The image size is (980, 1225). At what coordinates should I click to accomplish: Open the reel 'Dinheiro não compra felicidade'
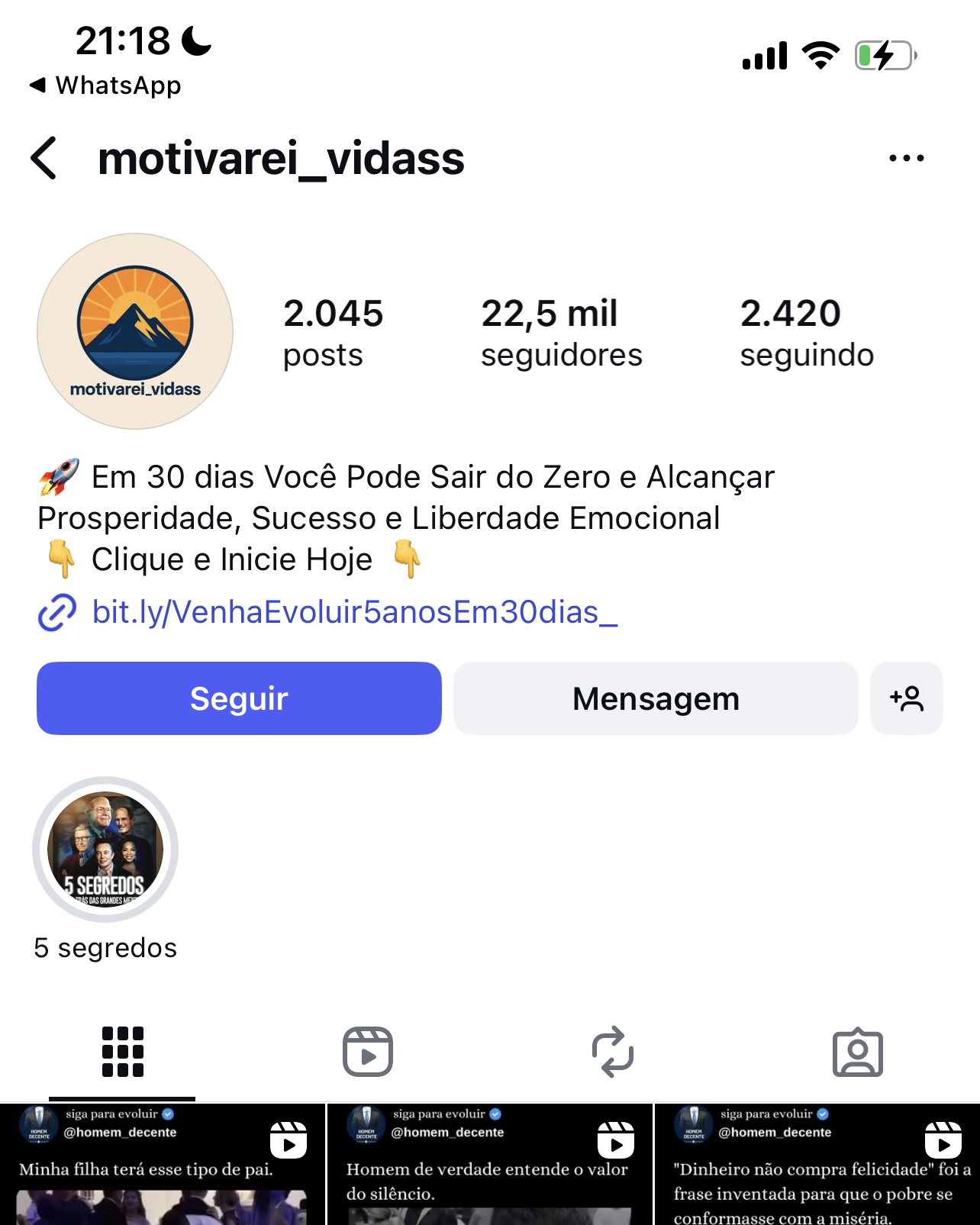[x=817, y=1168]
